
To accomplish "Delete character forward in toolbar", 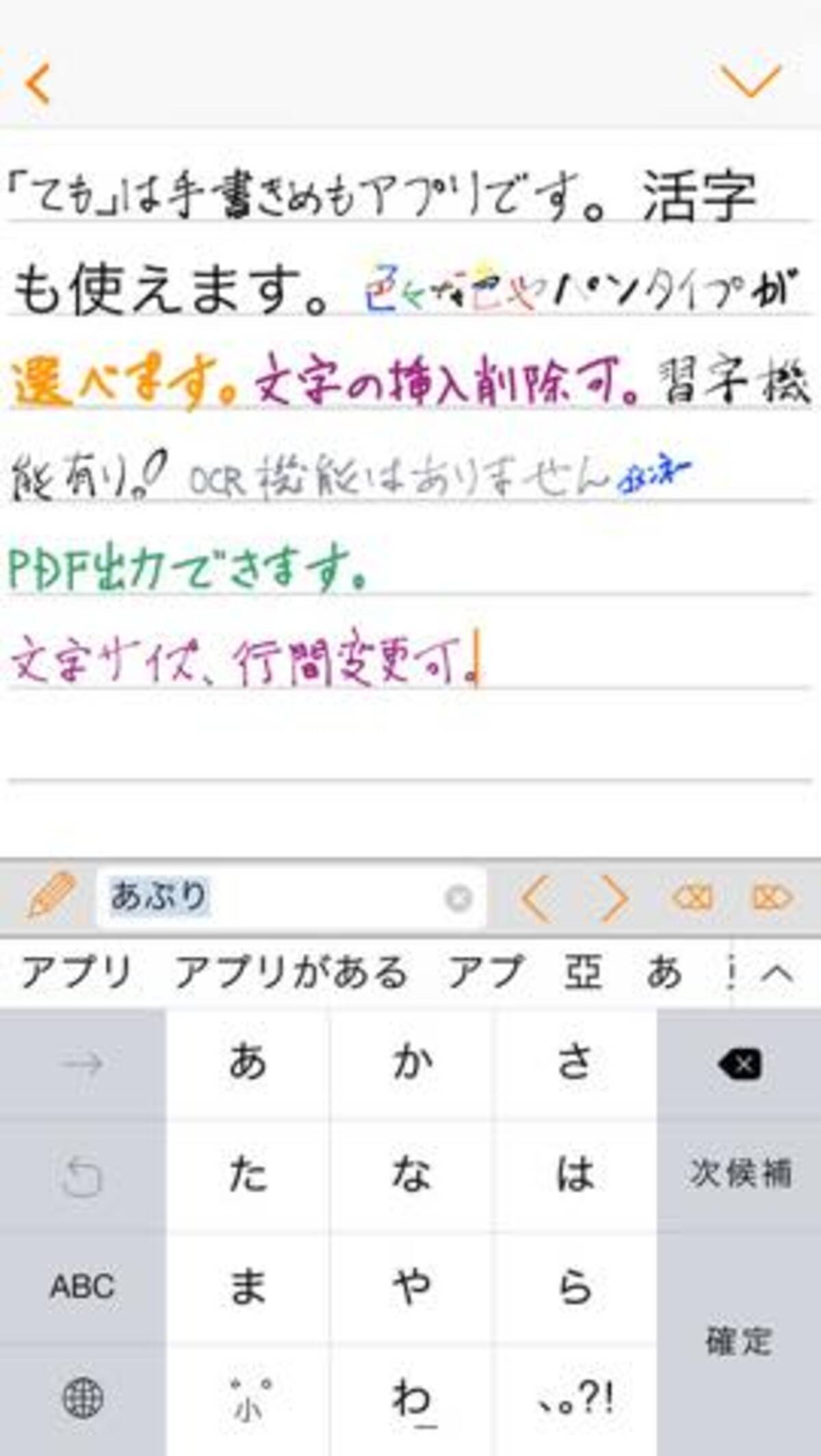I will 772,897.
